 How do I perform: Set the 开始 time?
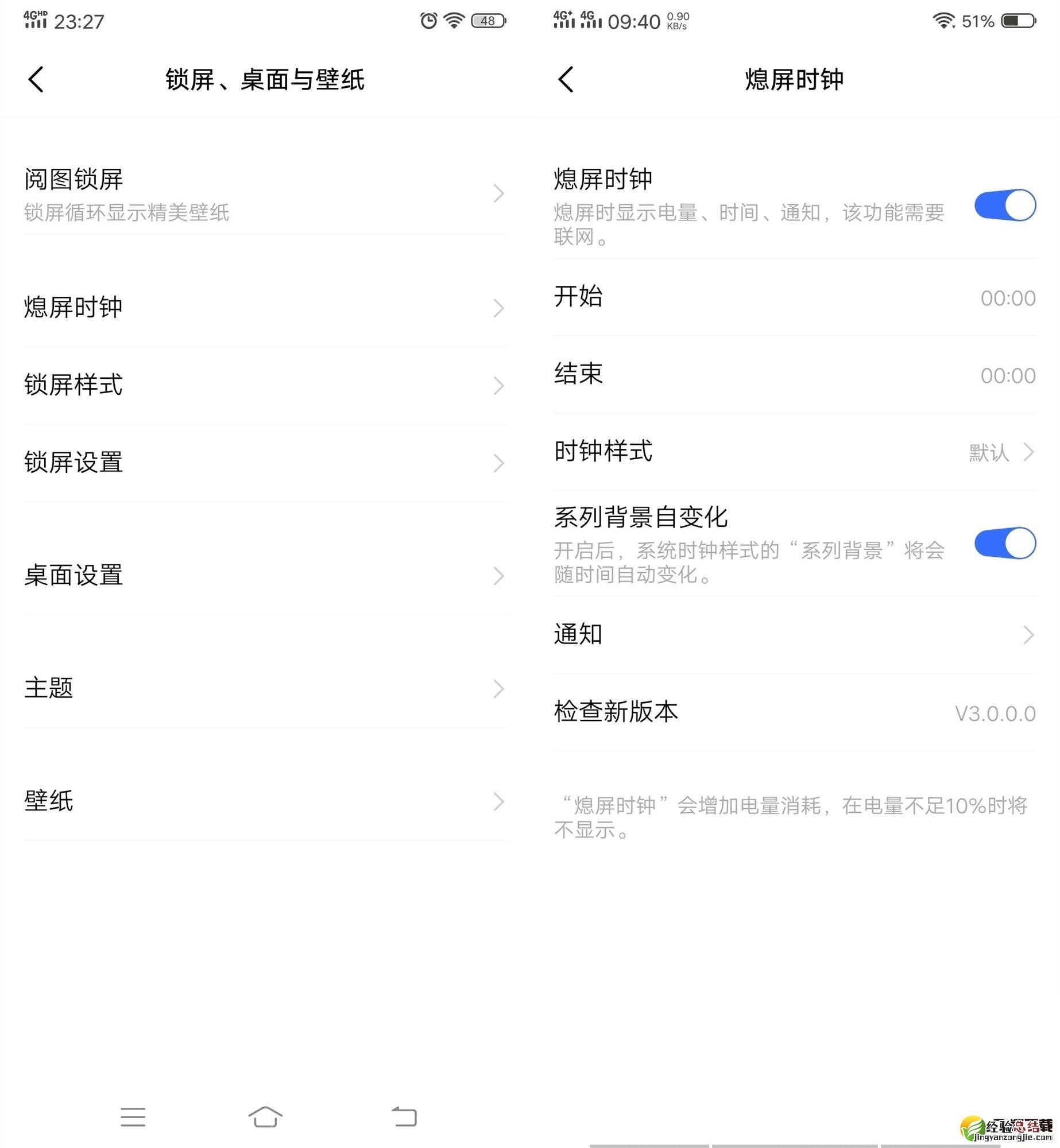(x=794, y=297)
